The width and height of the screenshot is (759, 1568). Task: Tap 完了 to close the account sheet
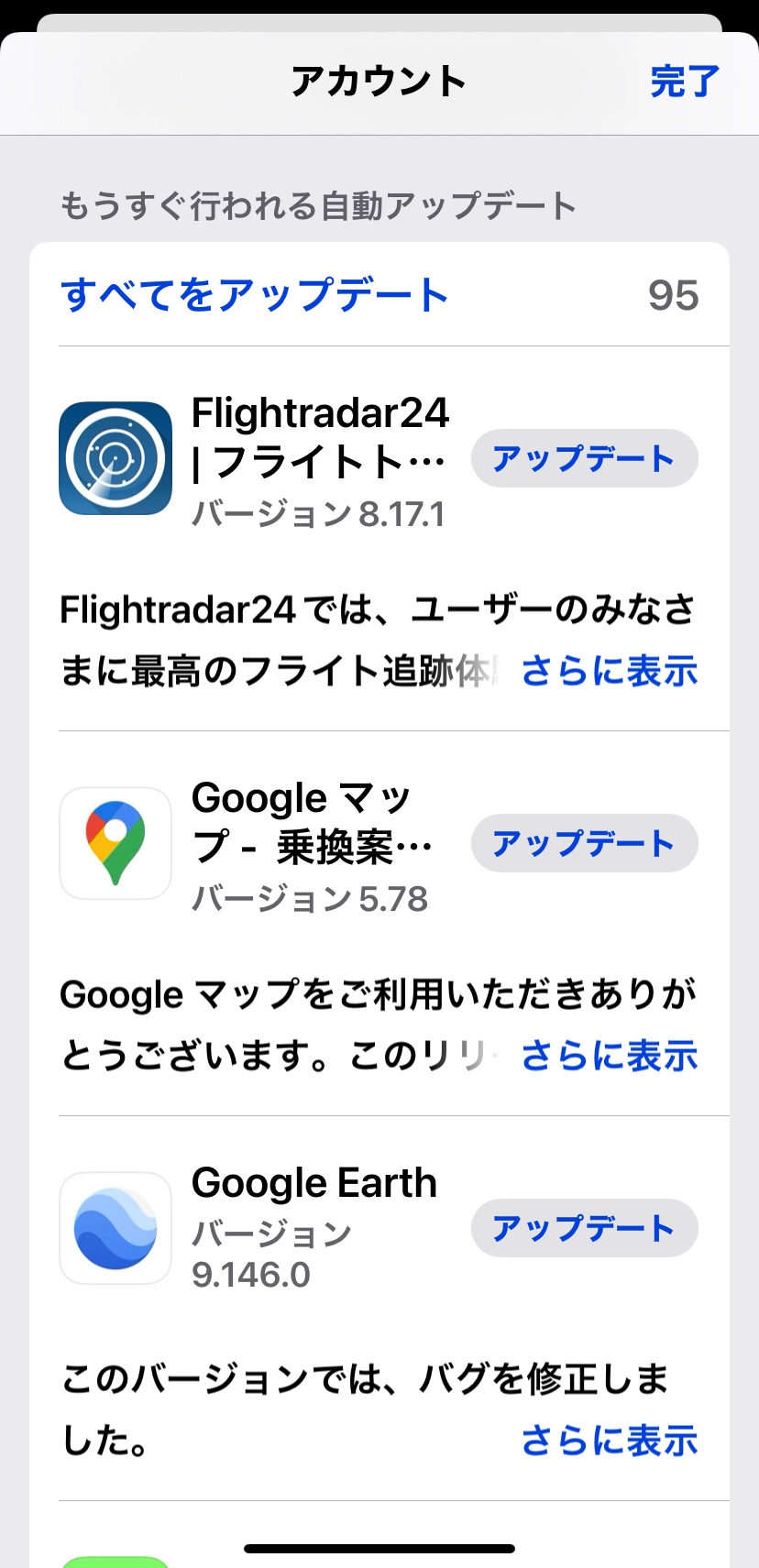(x=684, y=82)
